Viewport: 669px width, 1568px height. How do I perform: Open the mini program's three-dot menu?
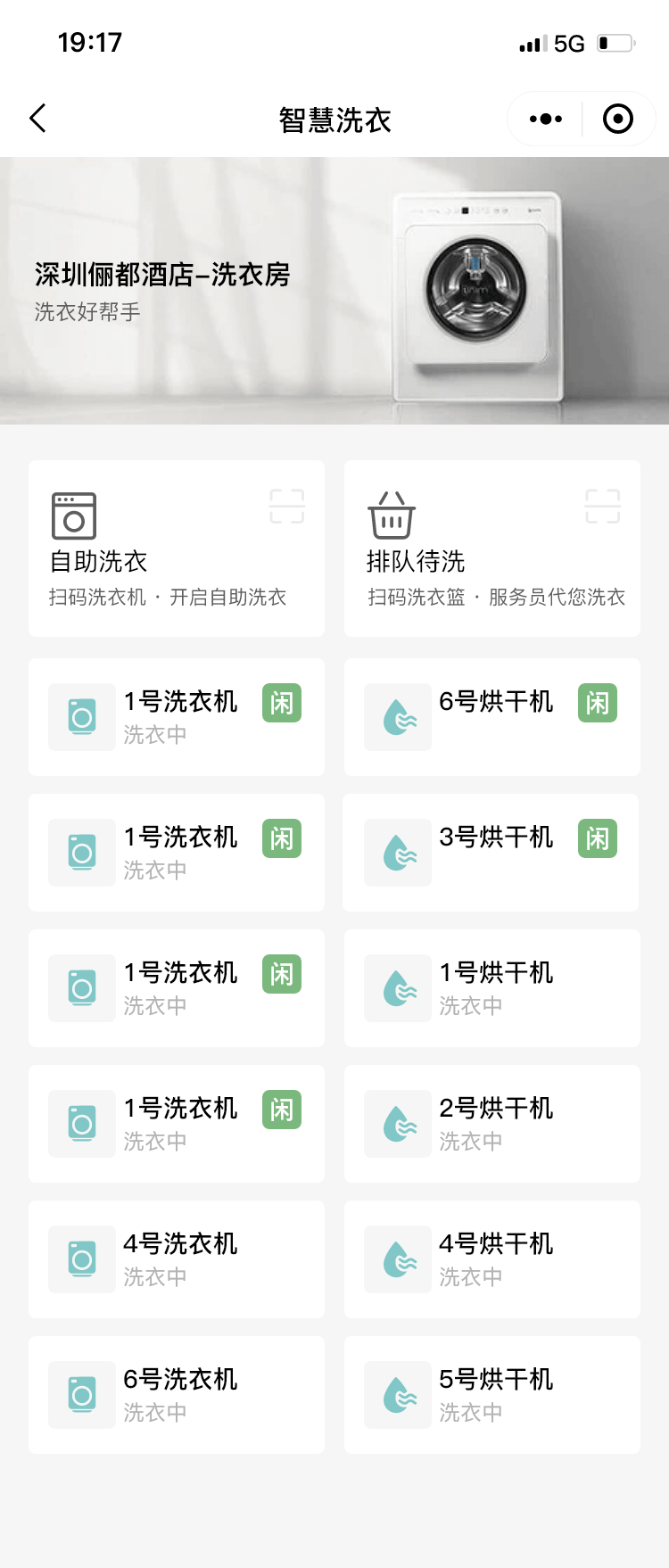545,119
